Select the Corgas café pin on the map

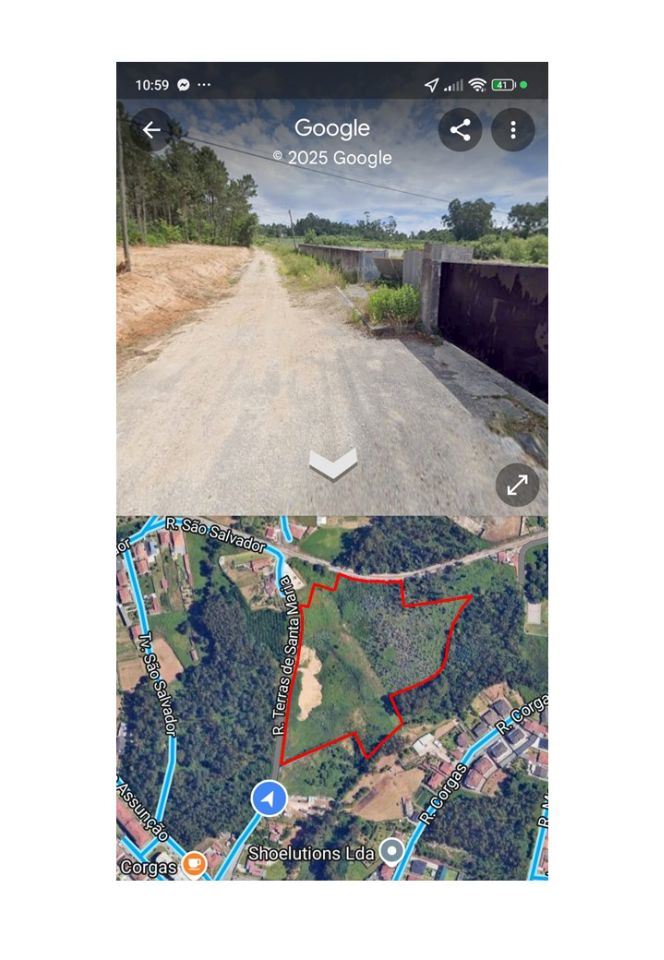[x=194, y=864]
